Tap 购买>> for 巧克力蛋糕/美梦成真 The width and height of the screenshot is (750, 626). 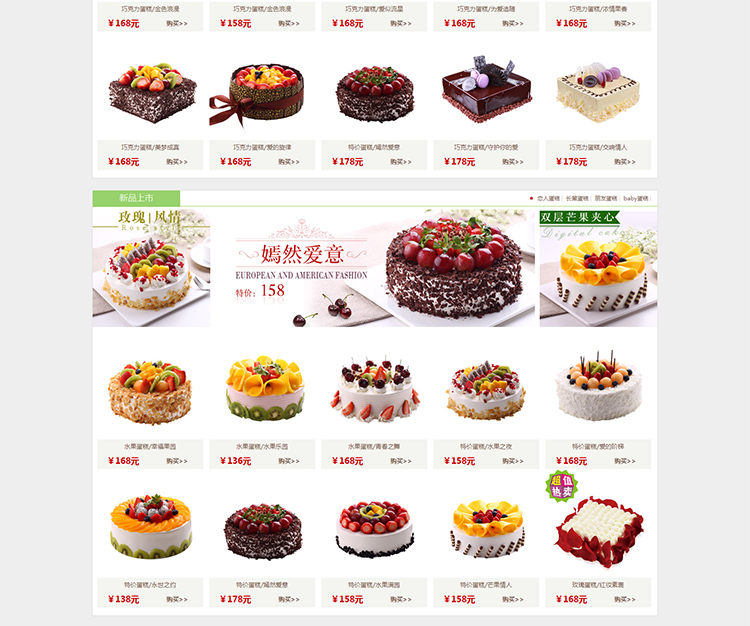click(177, 161)
